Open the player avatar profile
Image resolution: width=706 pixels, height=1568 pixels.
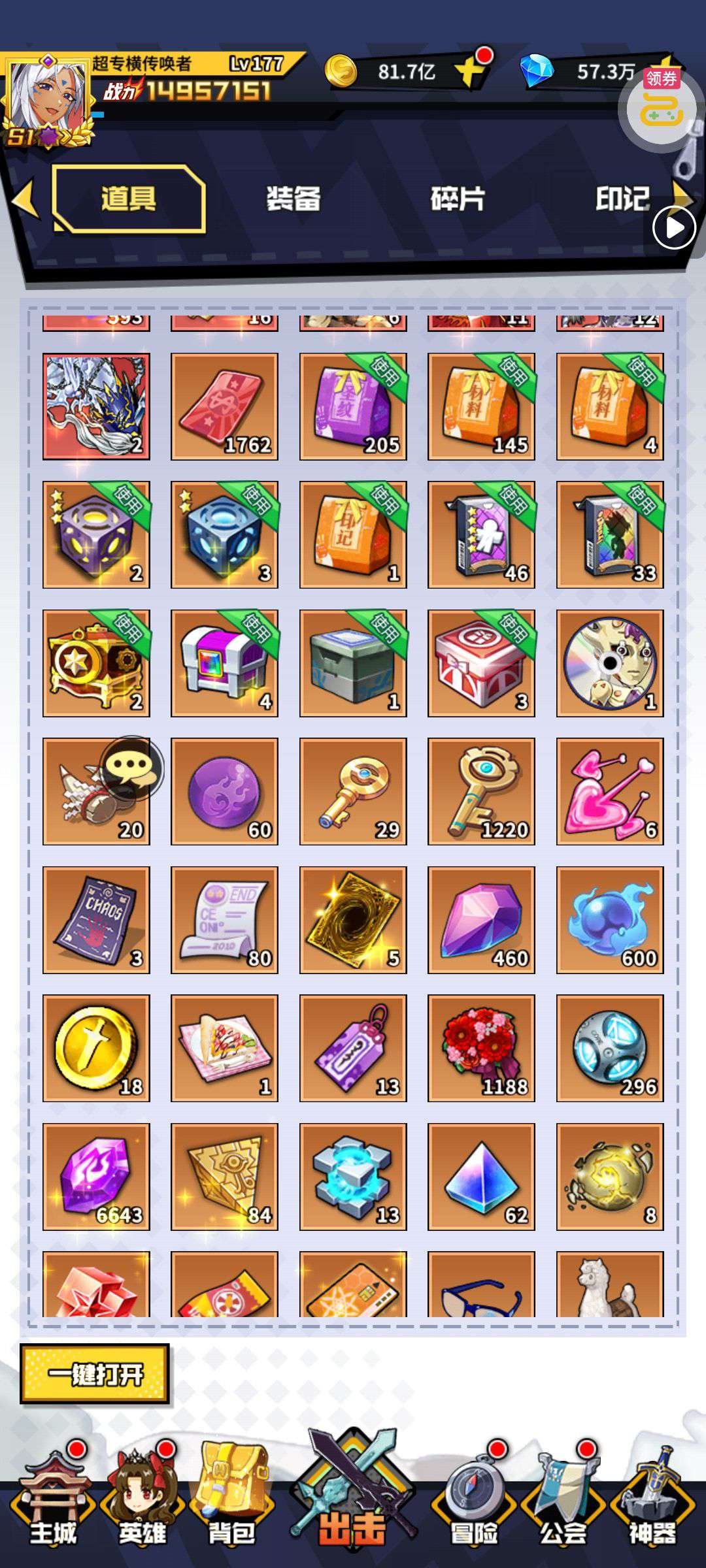coord(48,98)
